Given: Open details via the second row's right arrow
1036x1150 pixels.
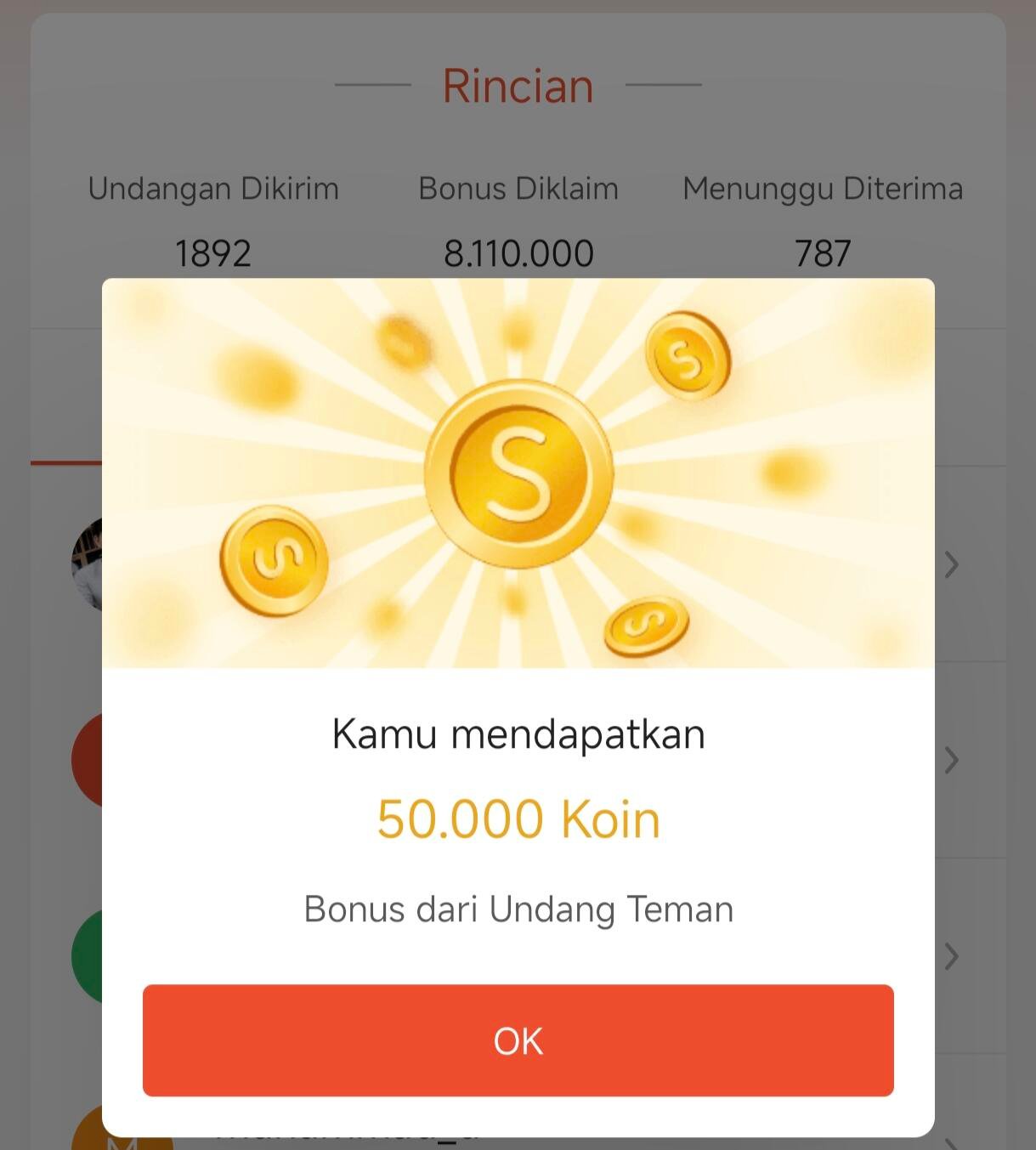Looking at the screenshot, I should click(x=949, y=759).
